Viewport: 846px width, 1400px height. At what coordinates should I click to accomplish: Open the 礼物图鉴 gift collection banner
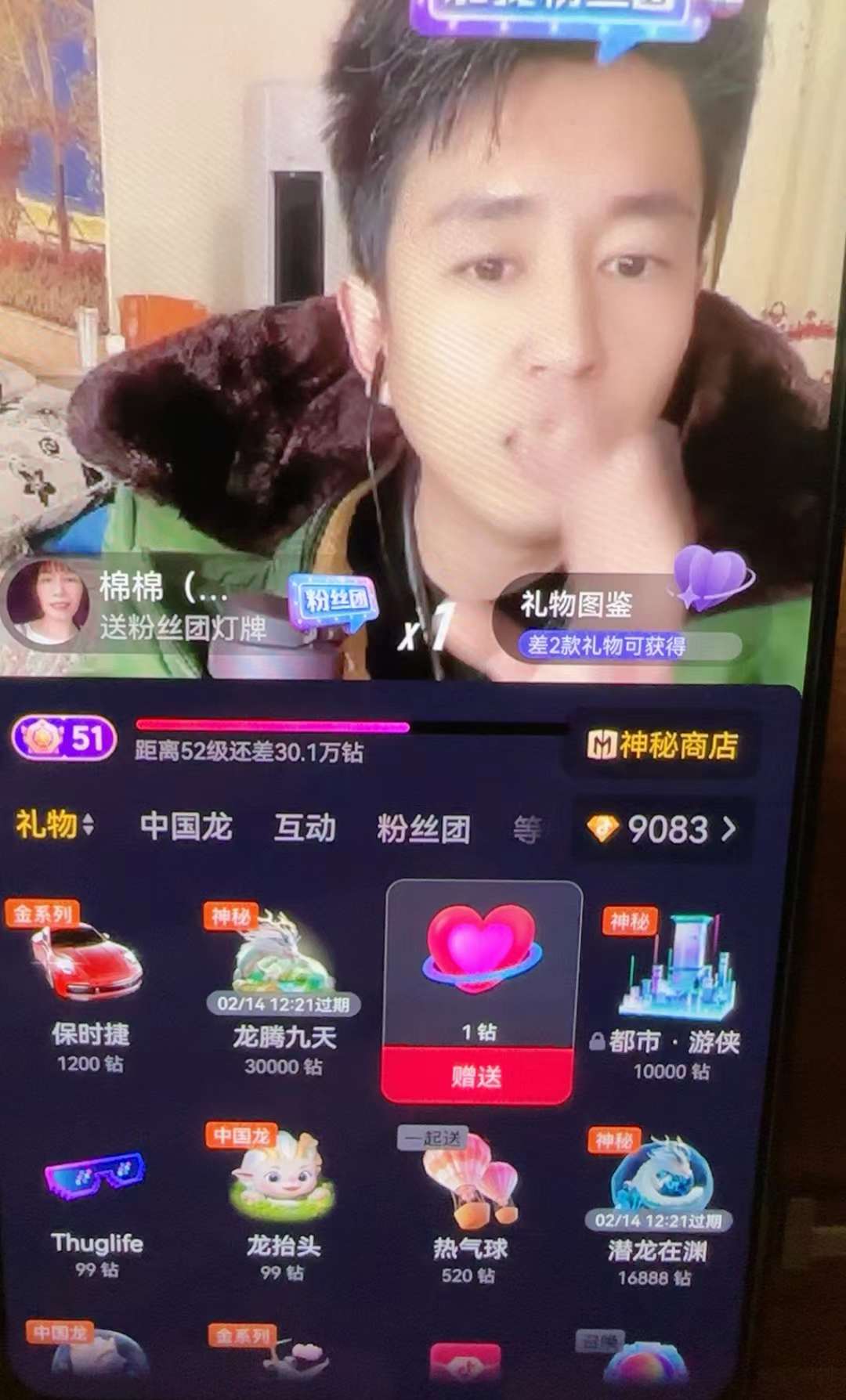(619, 619)
